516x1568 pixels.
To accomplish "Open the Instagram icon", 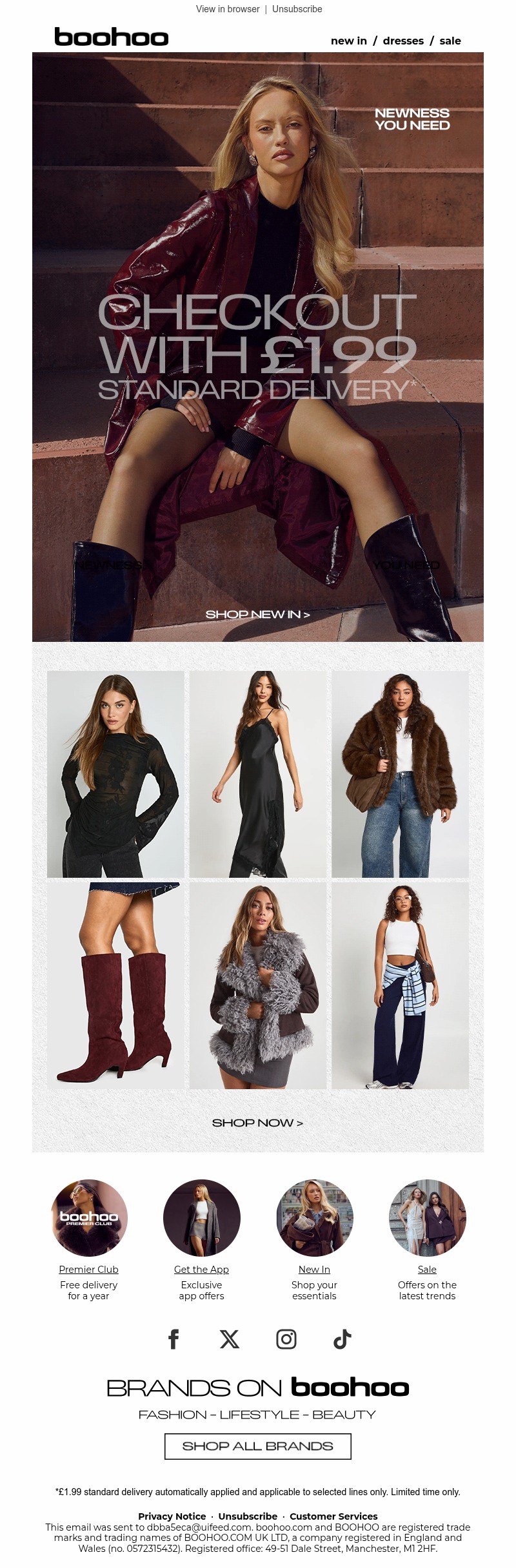I will point(286,1339).
